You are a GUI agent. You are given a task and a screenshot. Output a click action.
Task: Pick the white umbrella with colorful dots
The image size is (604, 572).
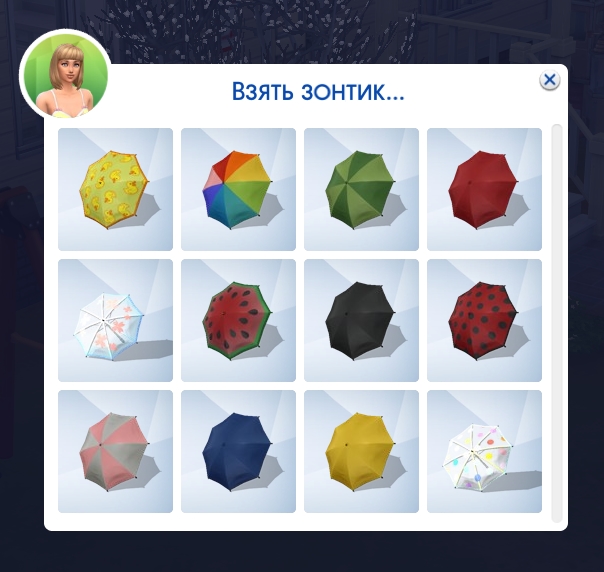pos(484,451)
